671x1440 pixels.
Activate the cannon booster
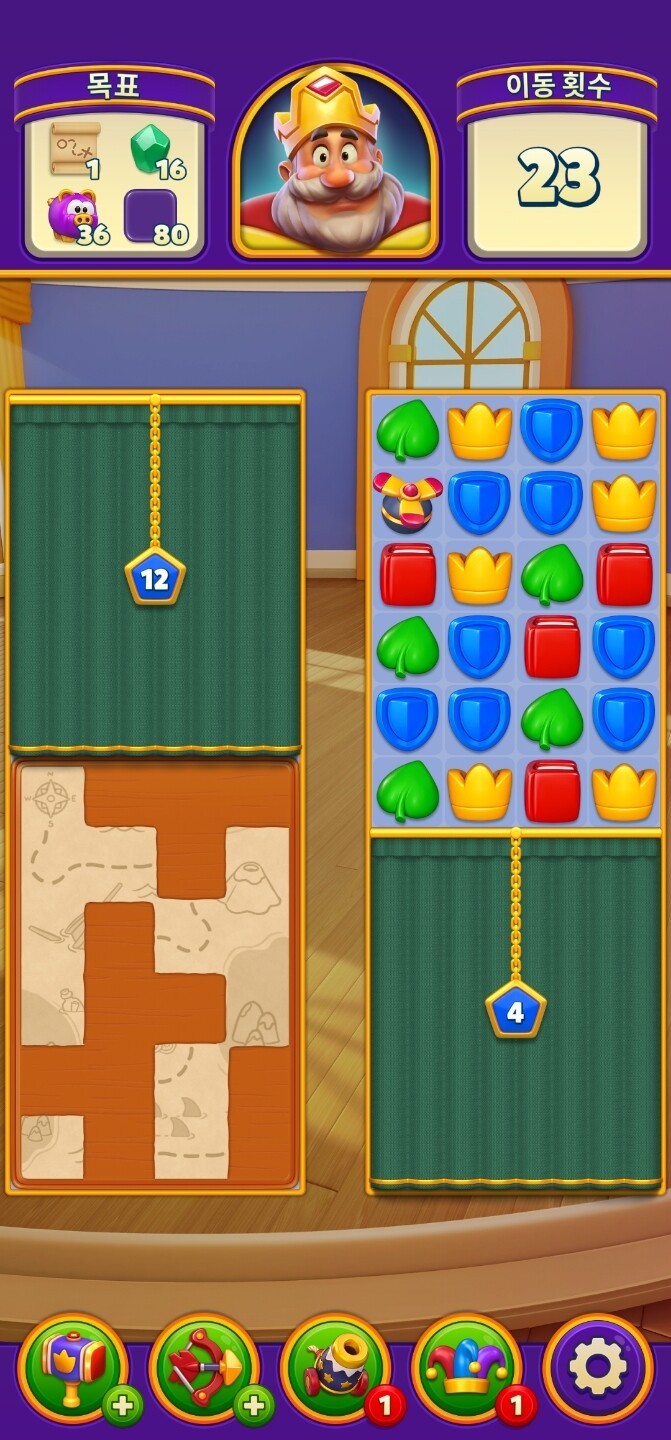334,1367
